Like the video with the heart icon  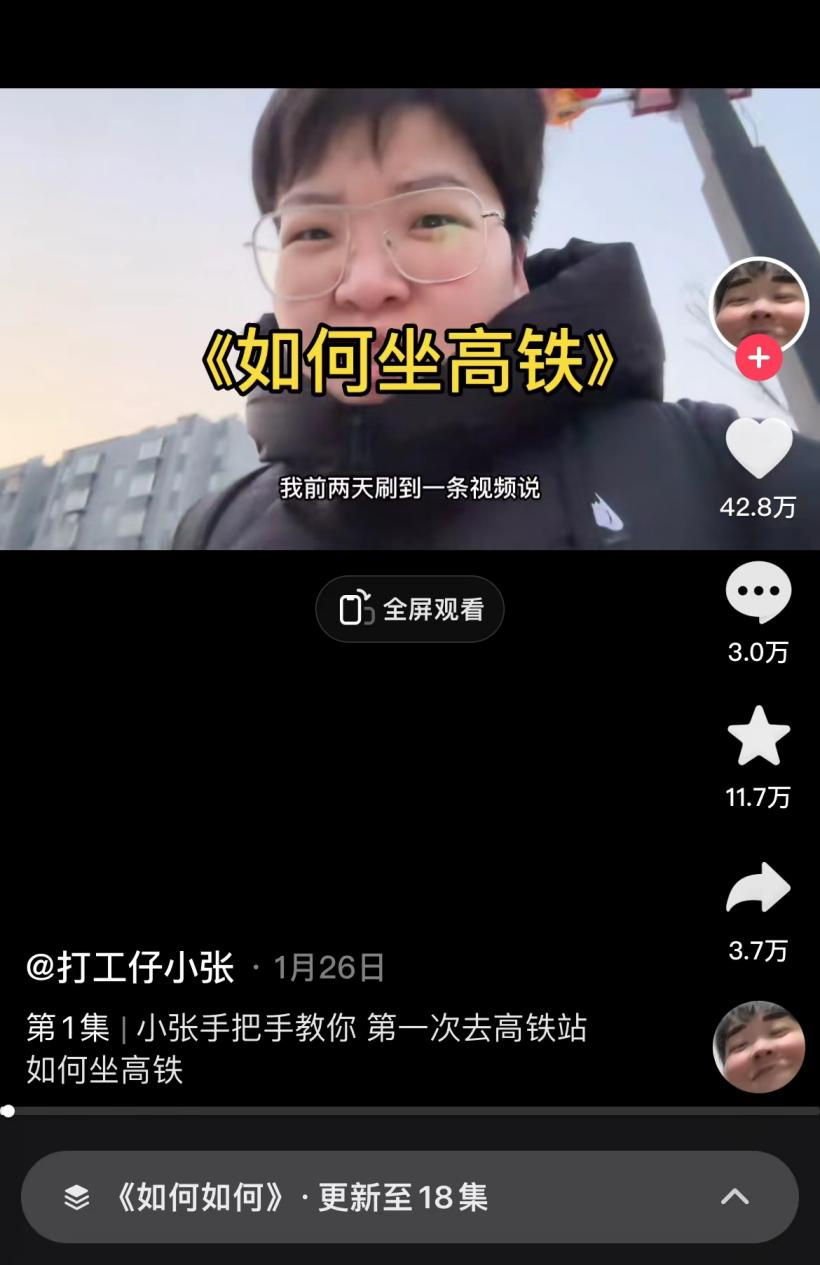(759, 448)
